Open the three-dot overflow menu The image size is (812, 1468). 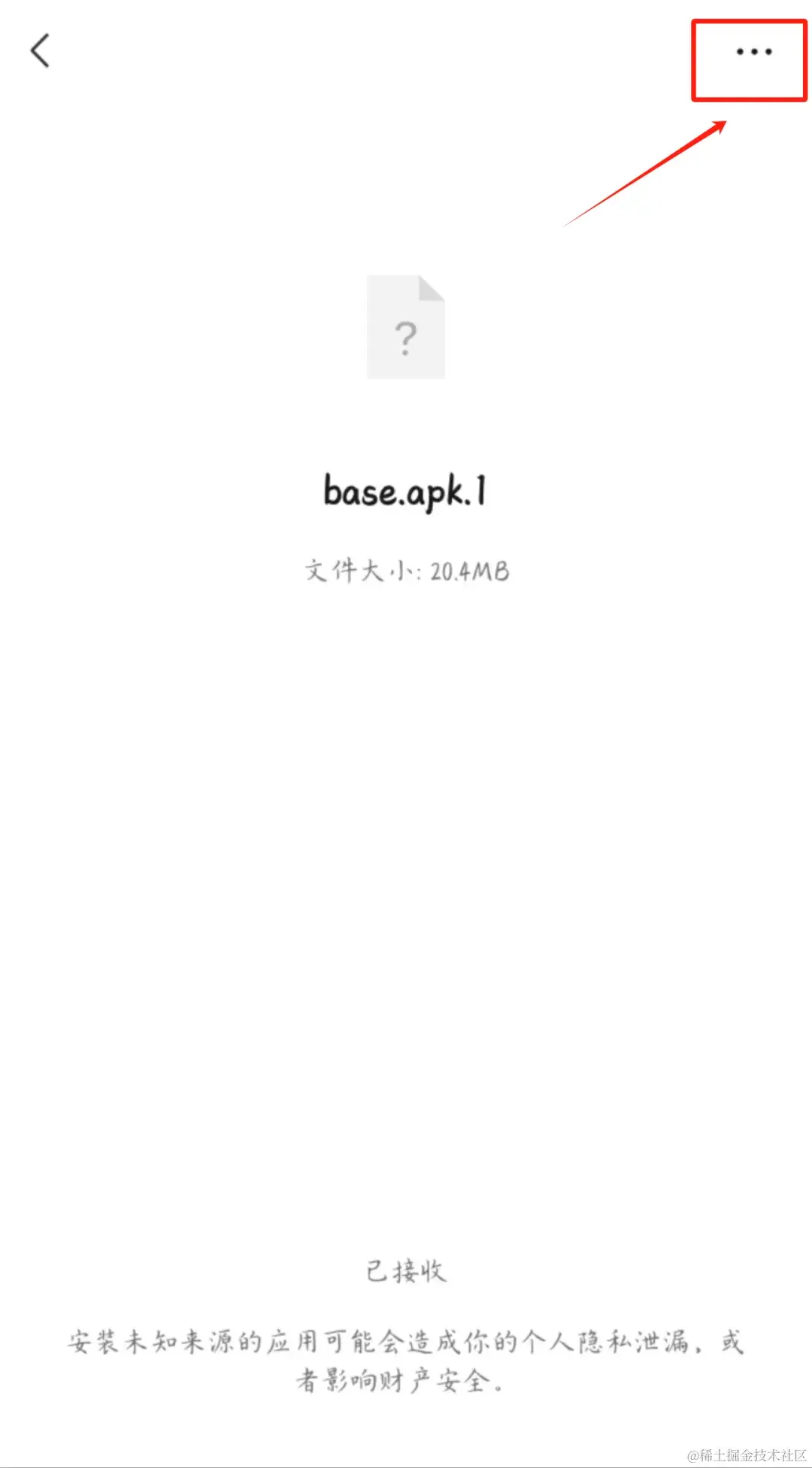coord(753,52)
